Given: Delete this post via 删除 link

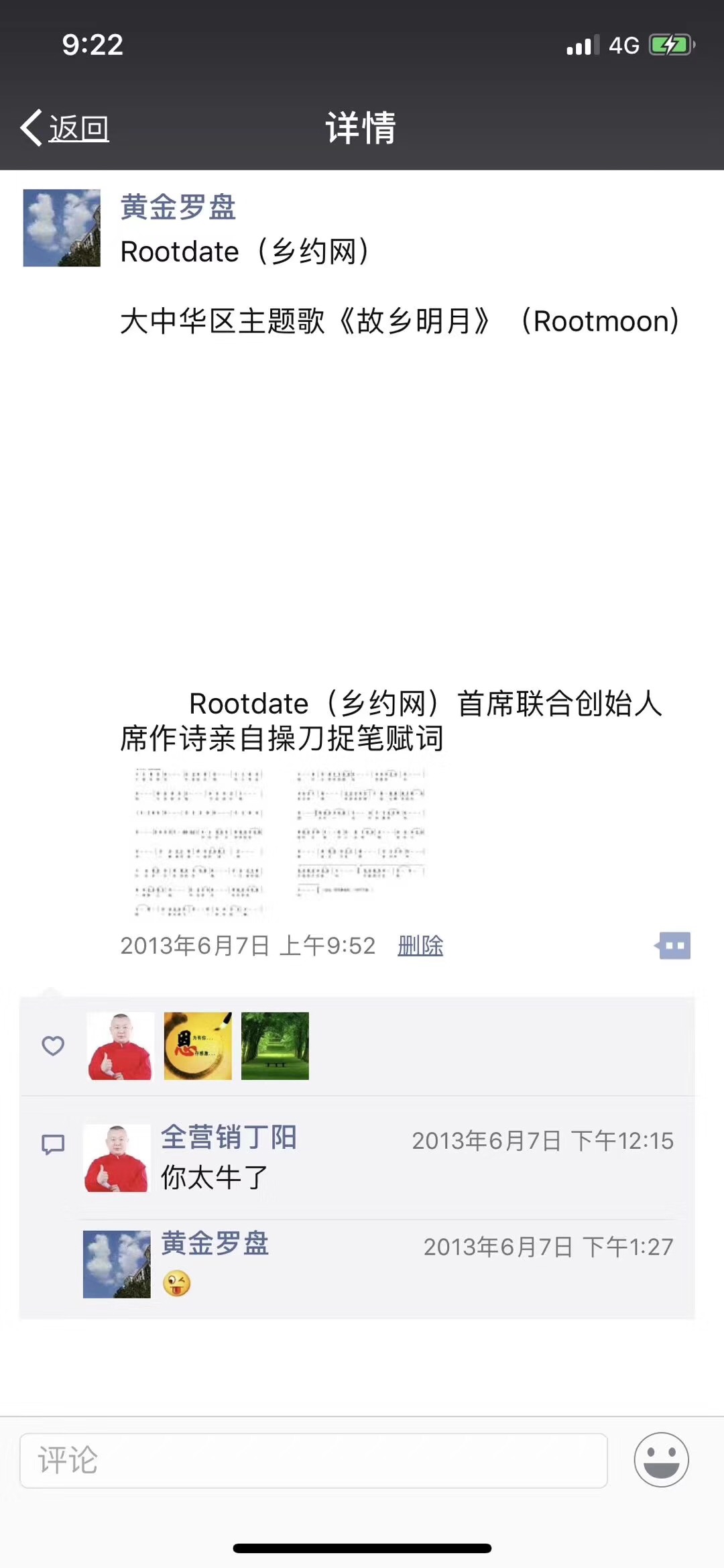Looking at the screenshot, I should tap(420, 946).
